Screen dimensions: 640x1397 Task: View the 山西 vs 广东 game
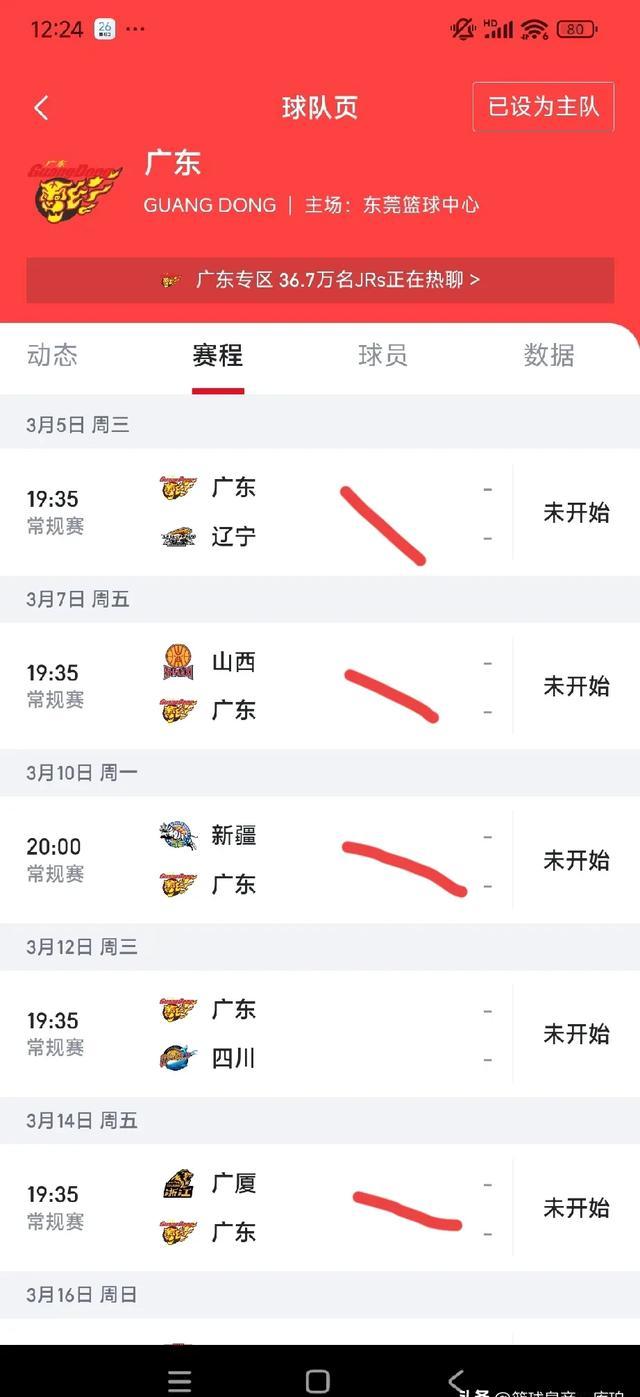(x=320, y=686)
